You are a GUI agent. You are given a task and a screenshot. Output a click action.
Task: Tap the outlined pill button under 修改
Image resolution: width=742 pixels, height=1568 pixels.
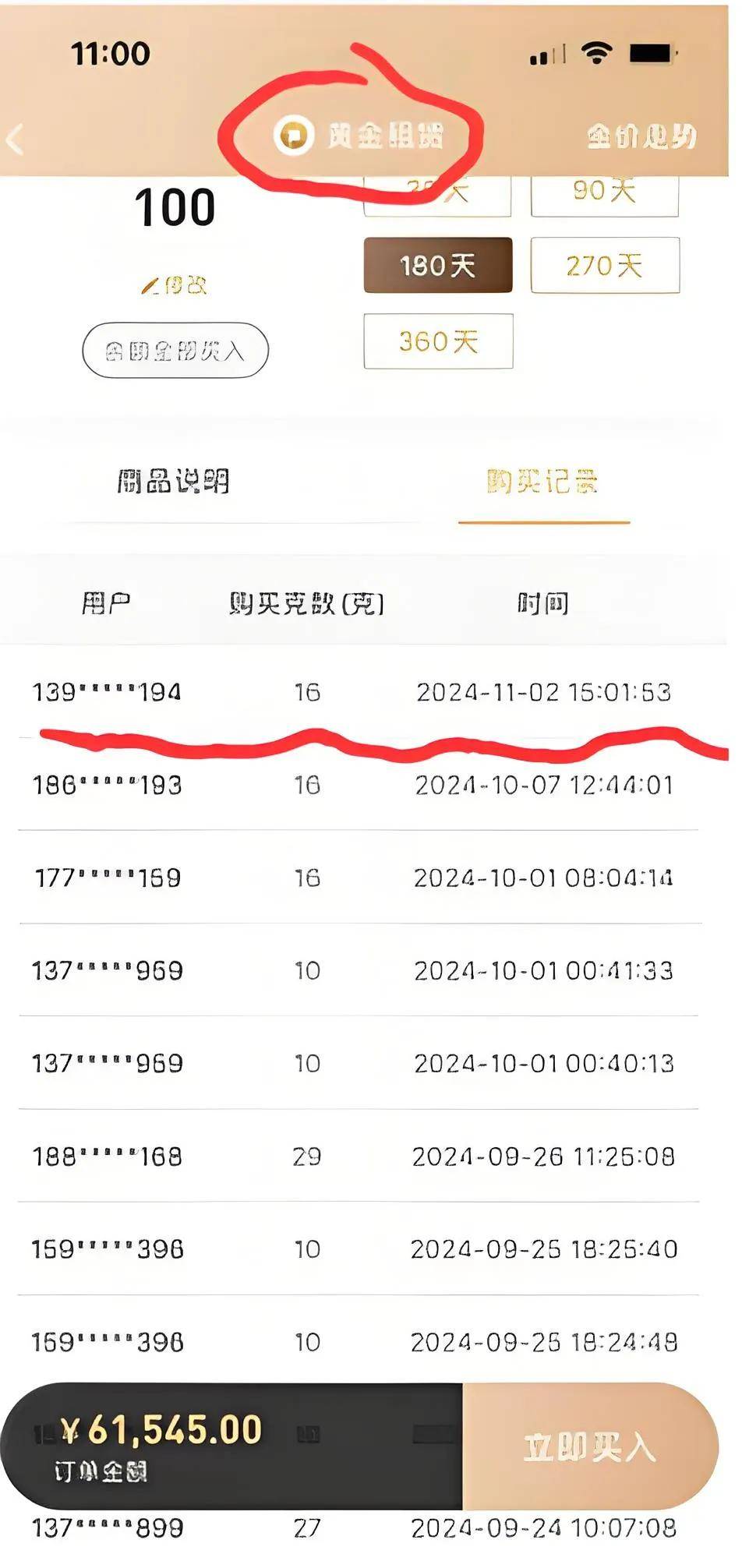pos(175,351)
